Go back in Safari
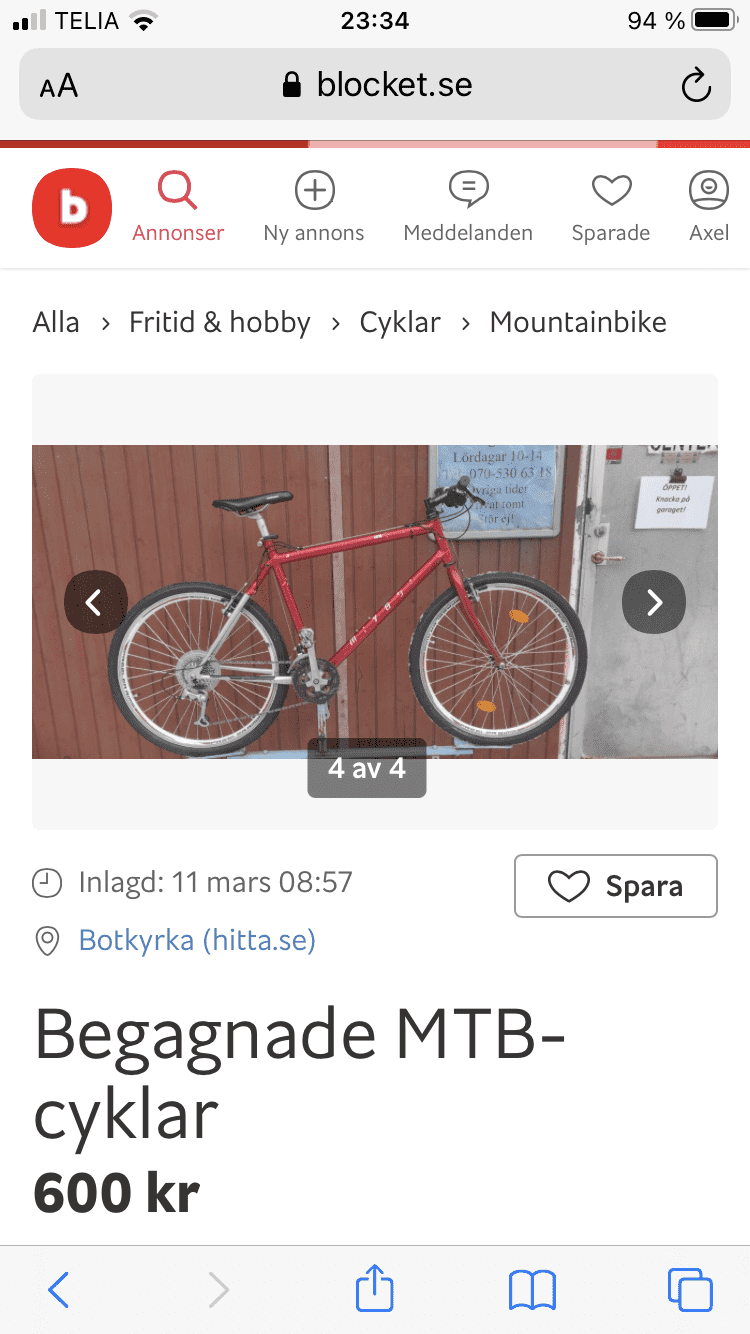Viewport: 750px width, 1334px height. coord(59,1290)
